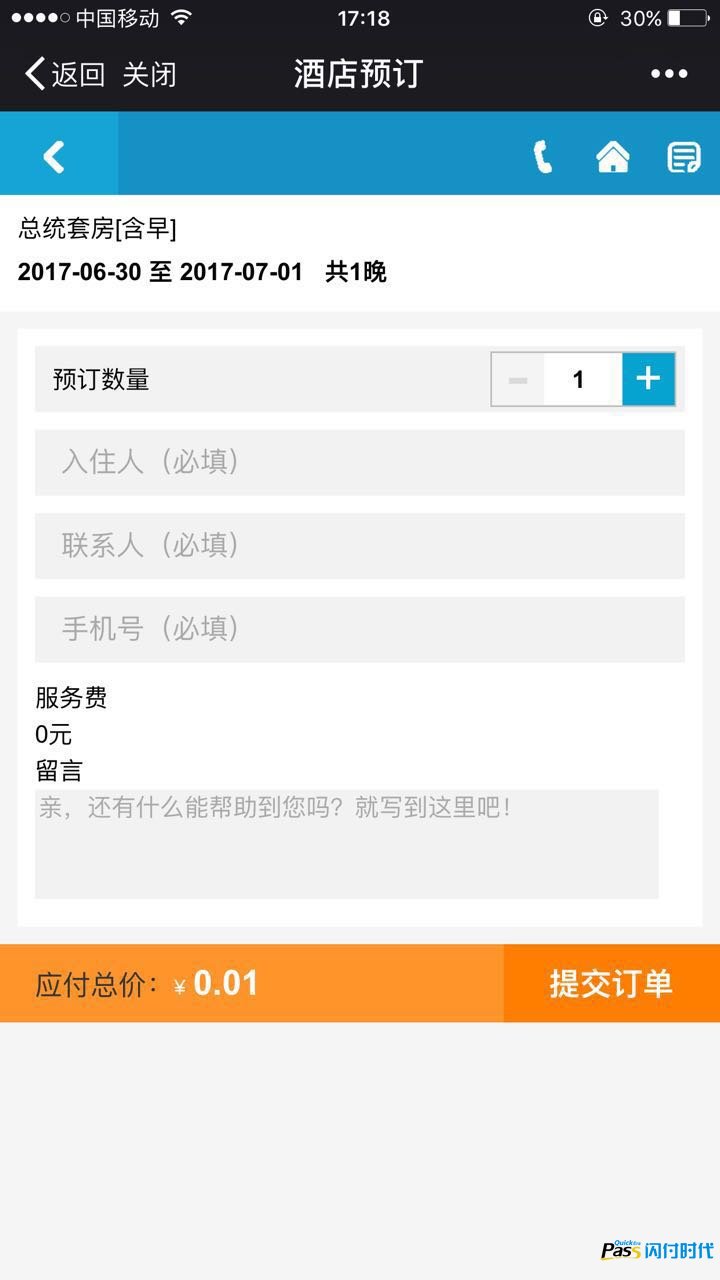The height and width of the screenshot is (1280, 720).
Task: Tap the 留言 message text box
Action: [x=346, y=844]
